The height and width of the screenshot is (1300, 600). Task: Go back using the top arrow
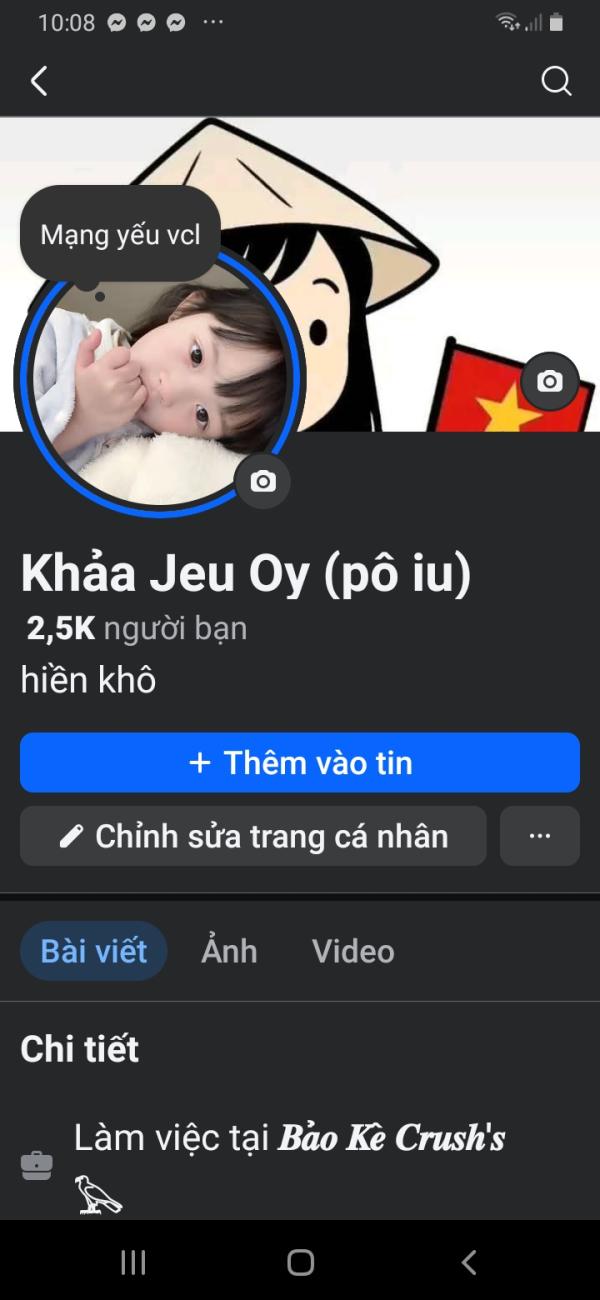[x=39, y=81]
